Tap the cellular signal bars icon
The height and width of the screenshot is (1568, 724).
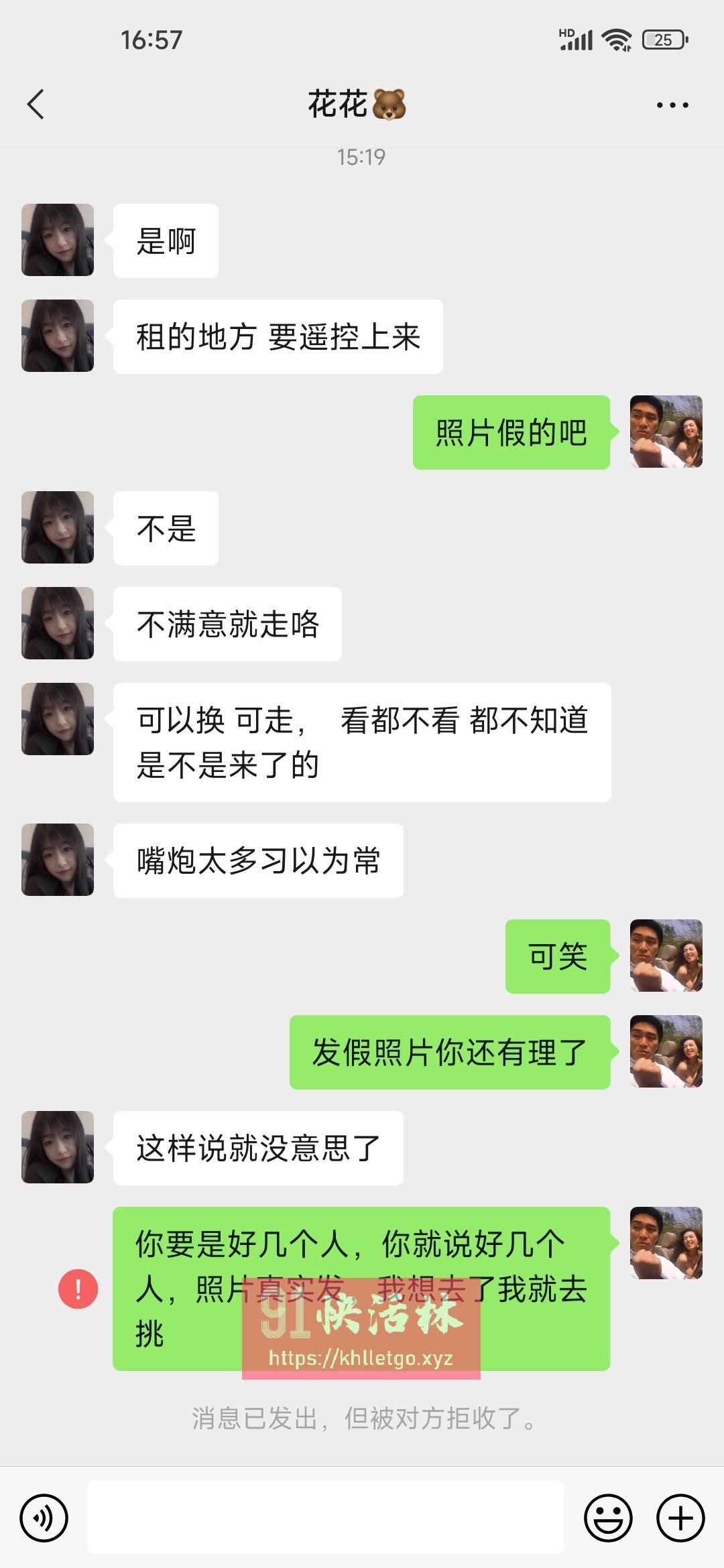tap(577, 42)
